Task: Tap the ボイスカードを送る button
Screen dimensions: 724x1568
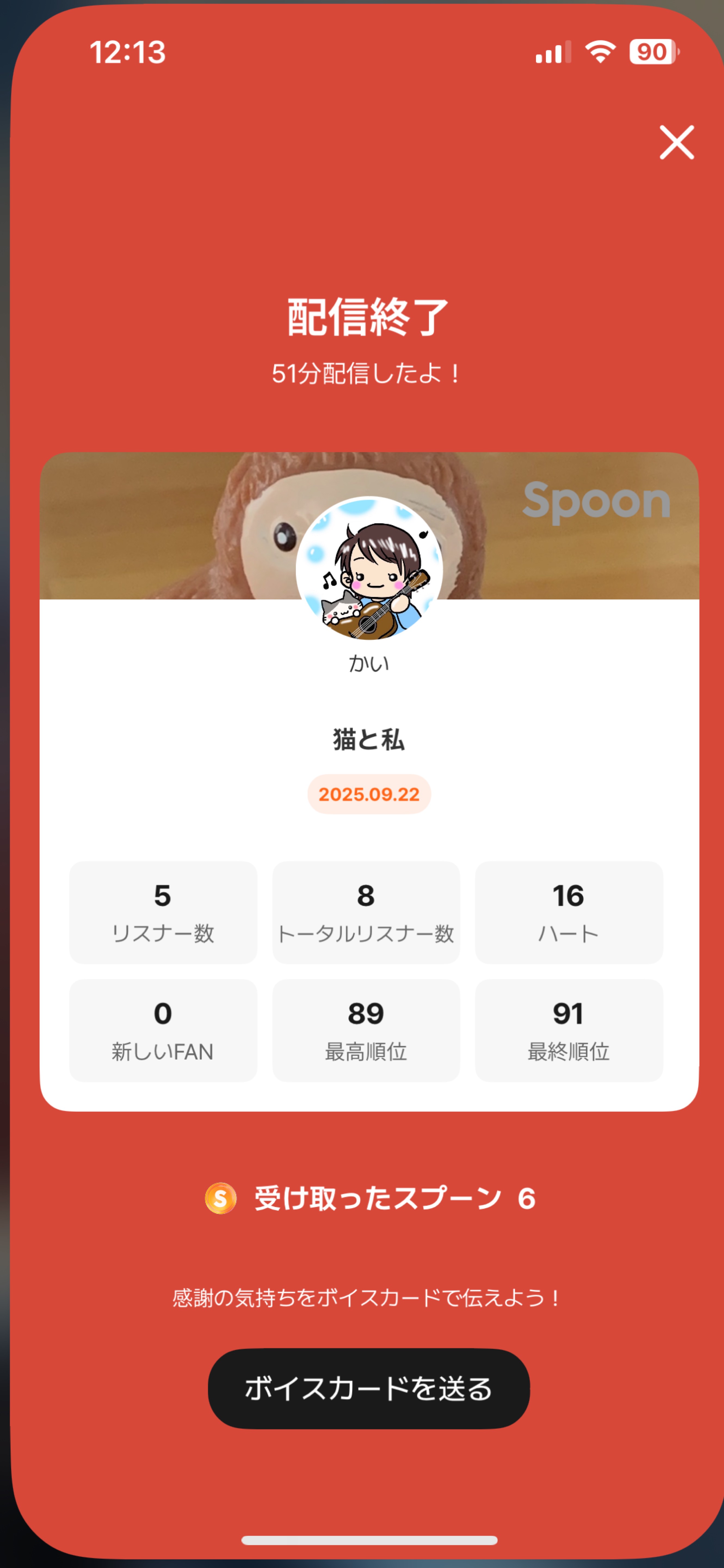Action: pos(369,1388)
